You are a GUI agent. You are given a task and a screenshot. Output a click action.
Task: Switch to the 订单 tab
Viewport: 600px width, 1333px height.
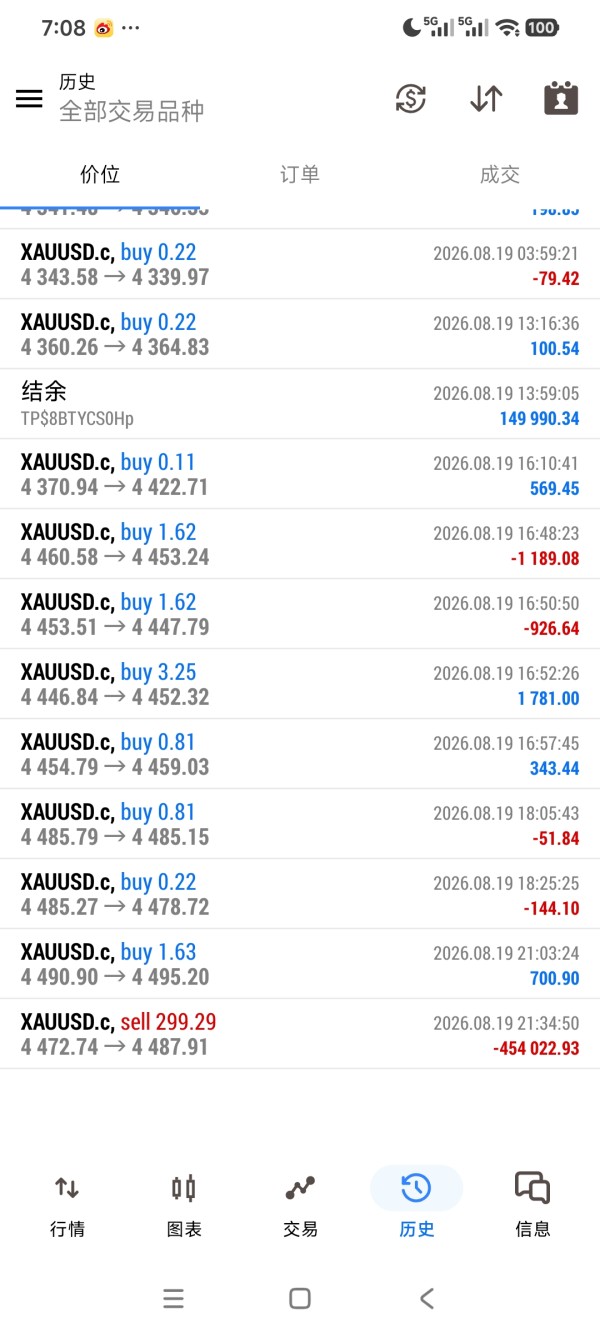point(299,174)
